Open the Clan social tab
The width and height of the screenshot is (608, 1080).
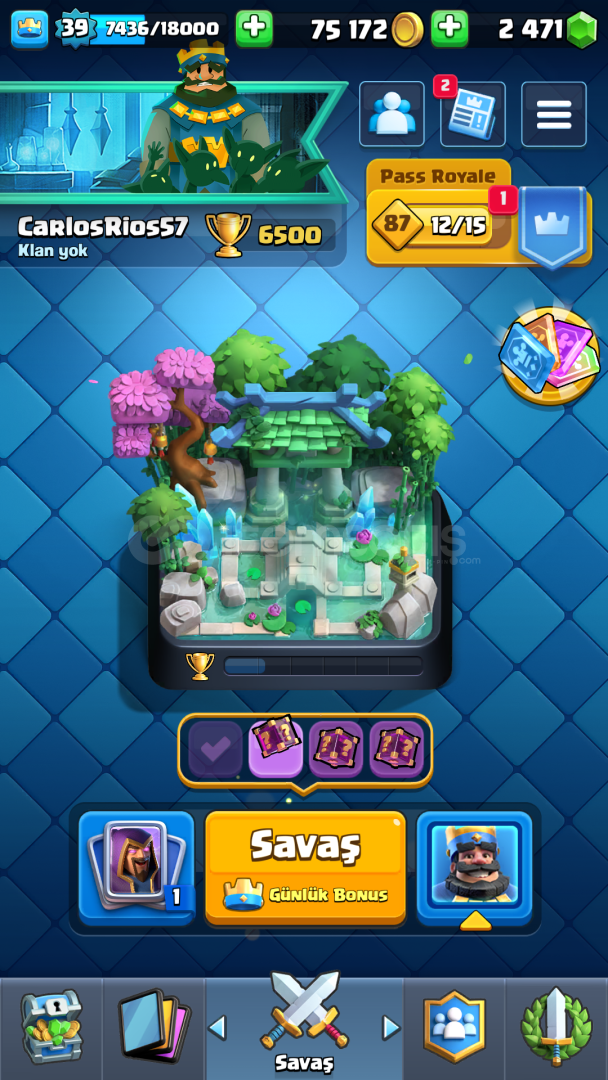click(454, 1028)
